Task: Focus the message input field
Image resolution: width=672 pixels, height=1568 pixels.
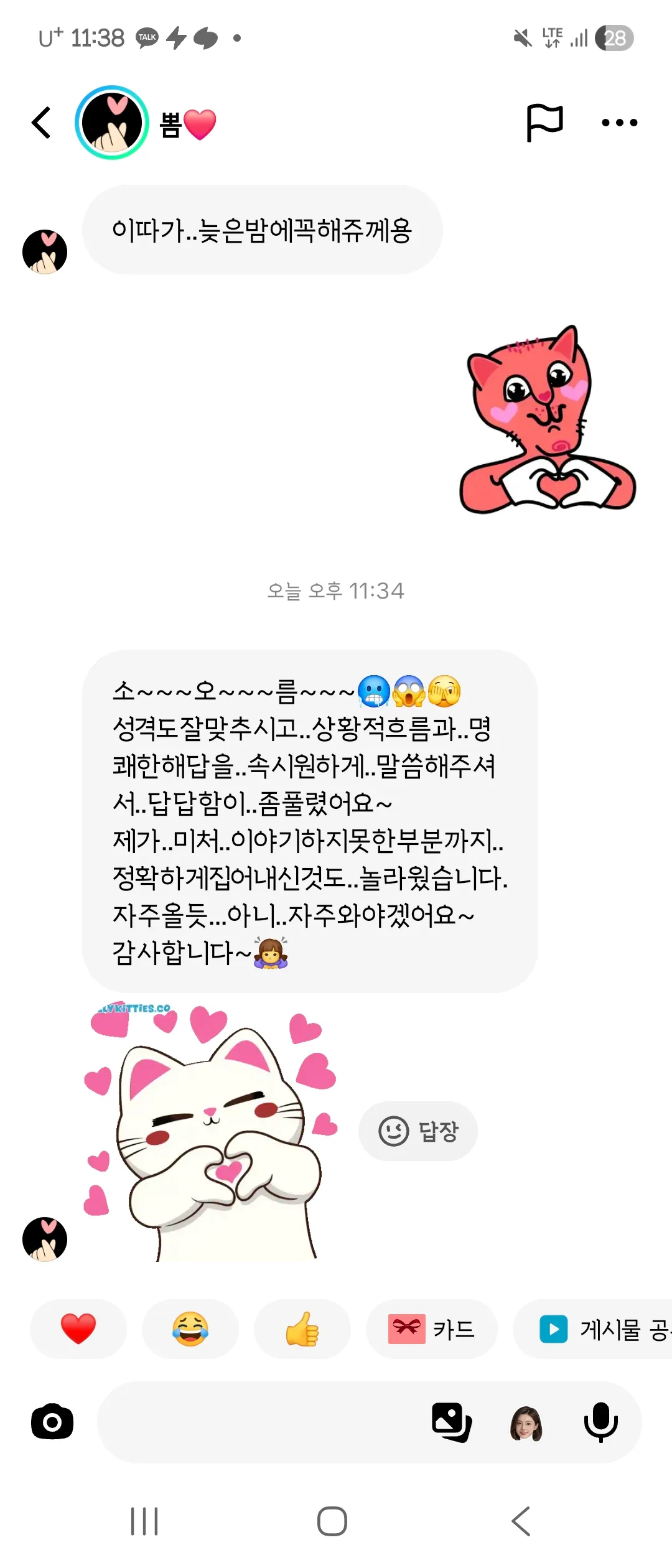Action: (x=261, y=1422)
